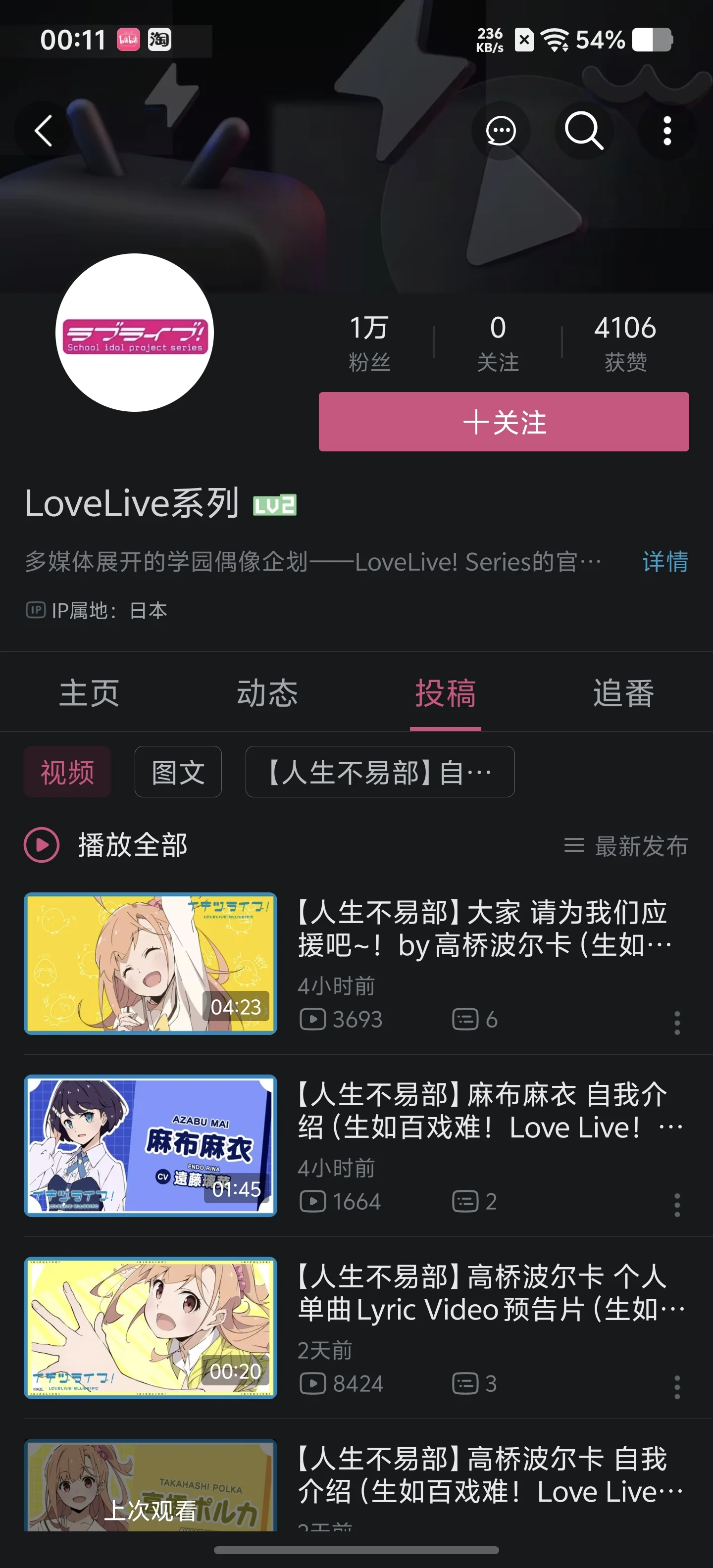Open 详情 to expand profile description
The image size is (713, 1568).
click(x=665, y=561)
